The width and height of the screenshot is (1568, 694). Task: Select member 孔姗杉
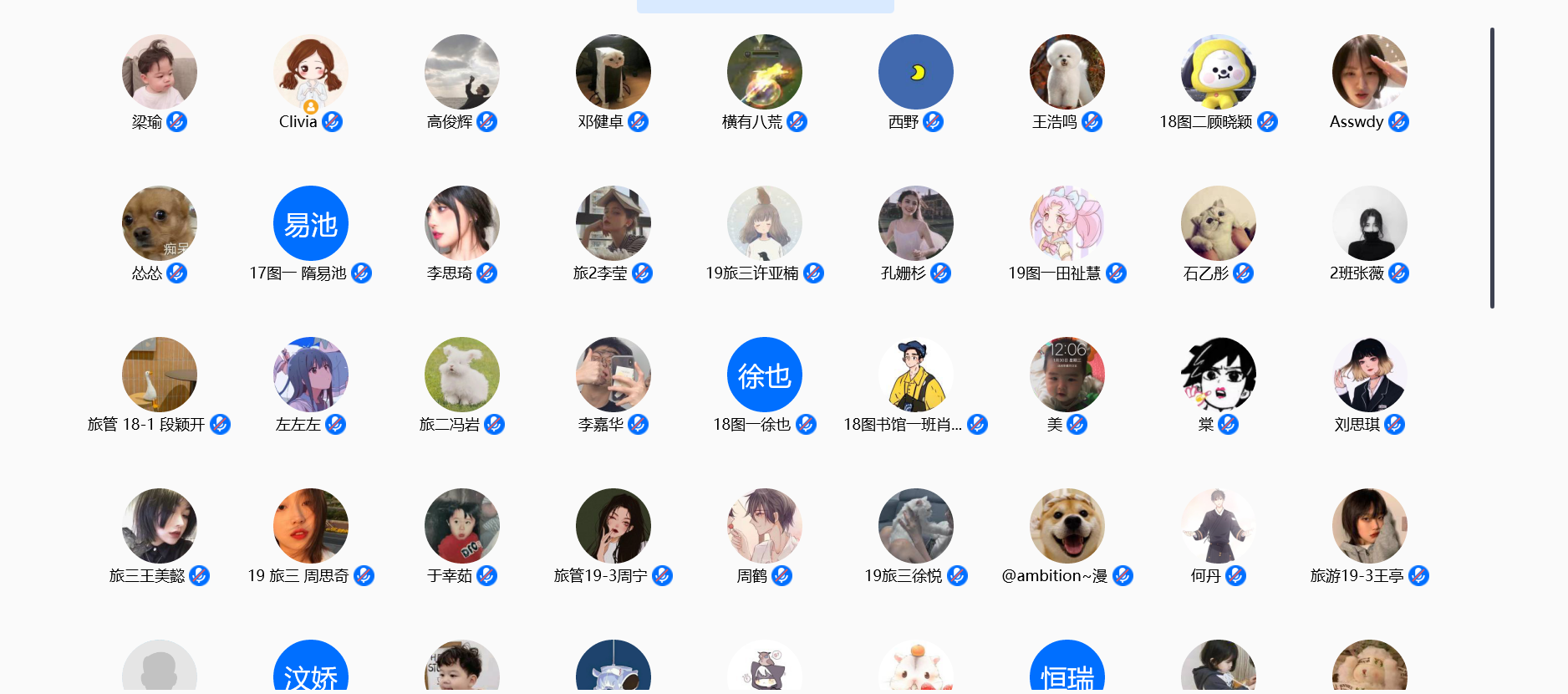click(915, 223)
